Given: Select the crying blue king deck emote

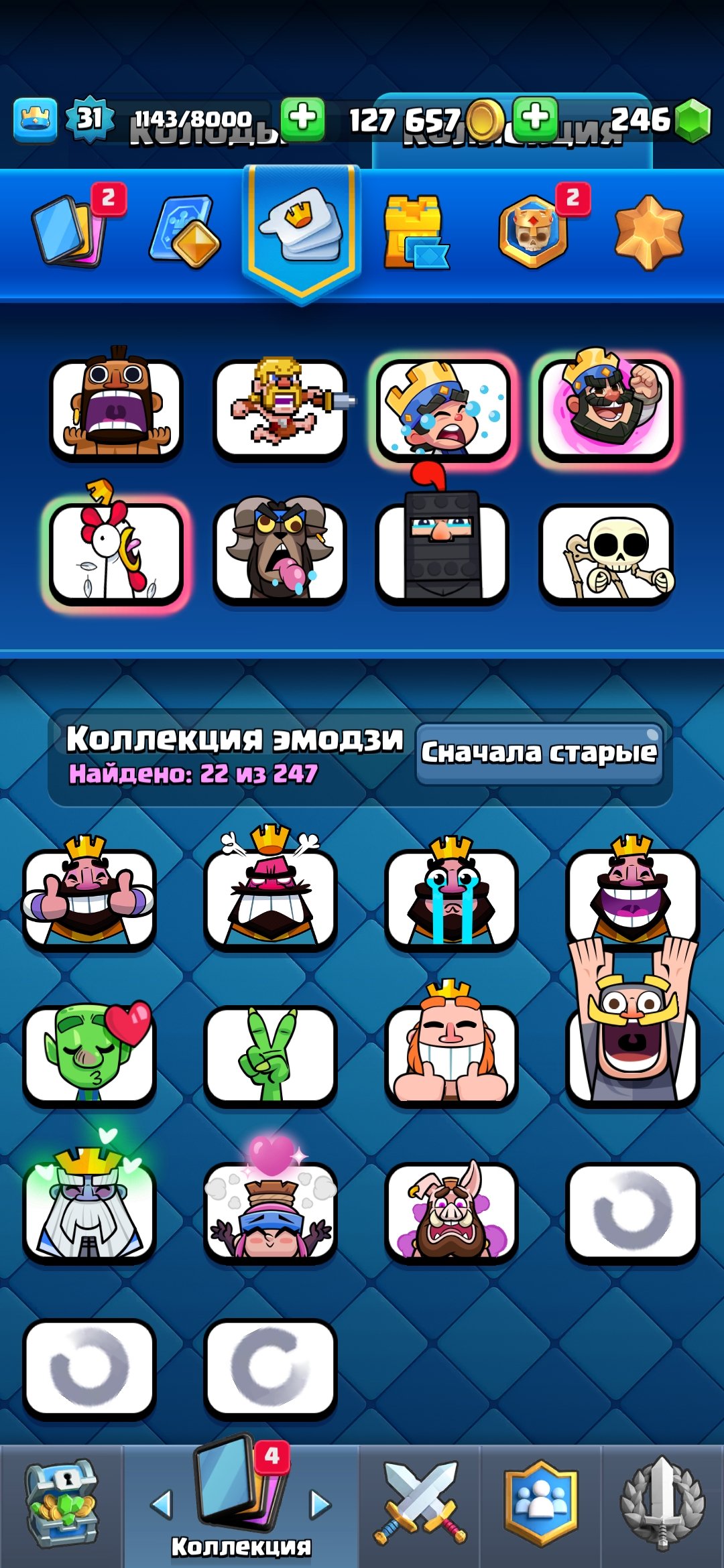Looking at the screenshot, I should (x=442, y=409).
